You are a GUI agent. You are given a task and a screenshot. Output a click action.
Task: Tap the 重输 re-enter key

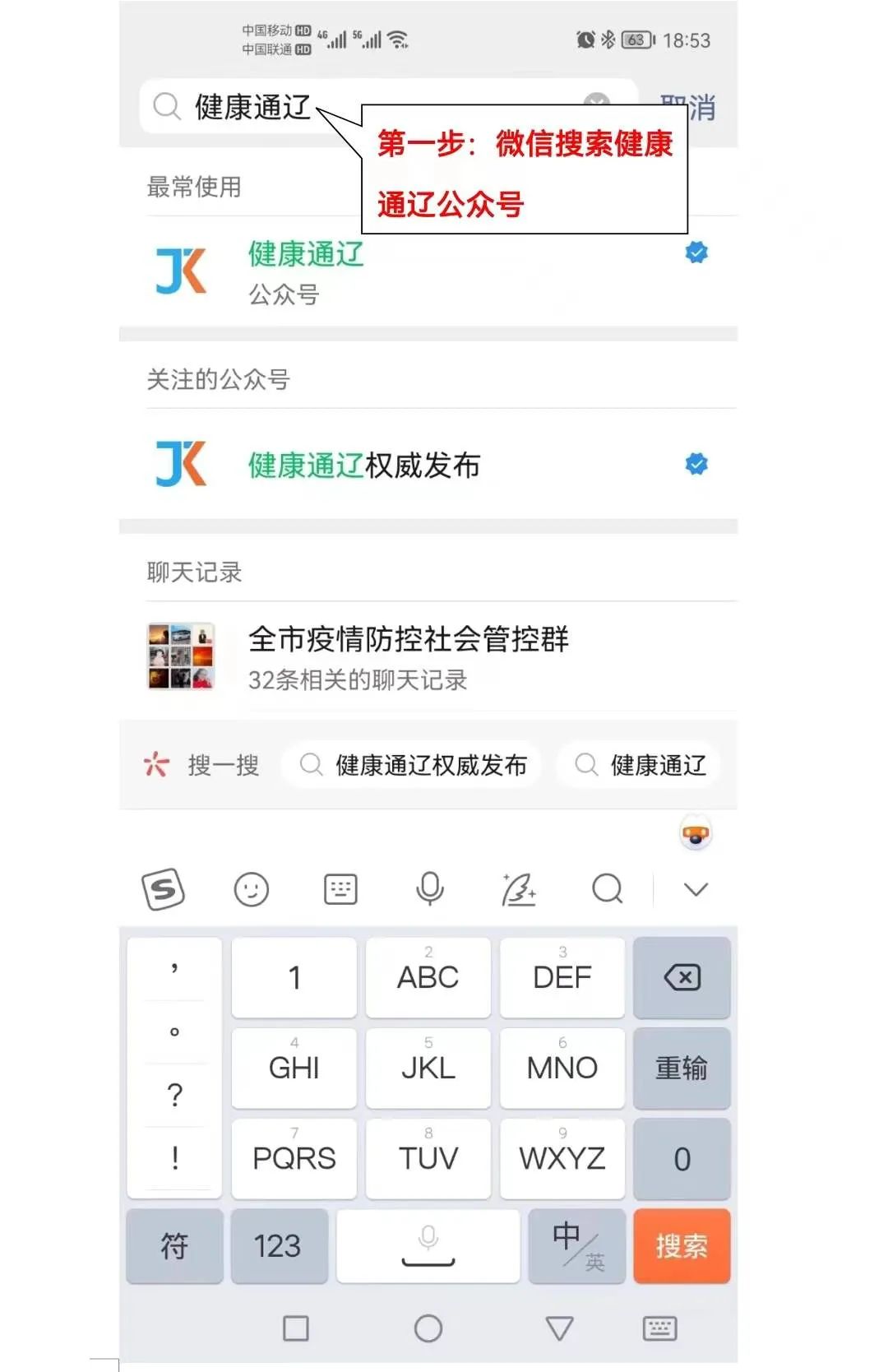point(682,1068)
